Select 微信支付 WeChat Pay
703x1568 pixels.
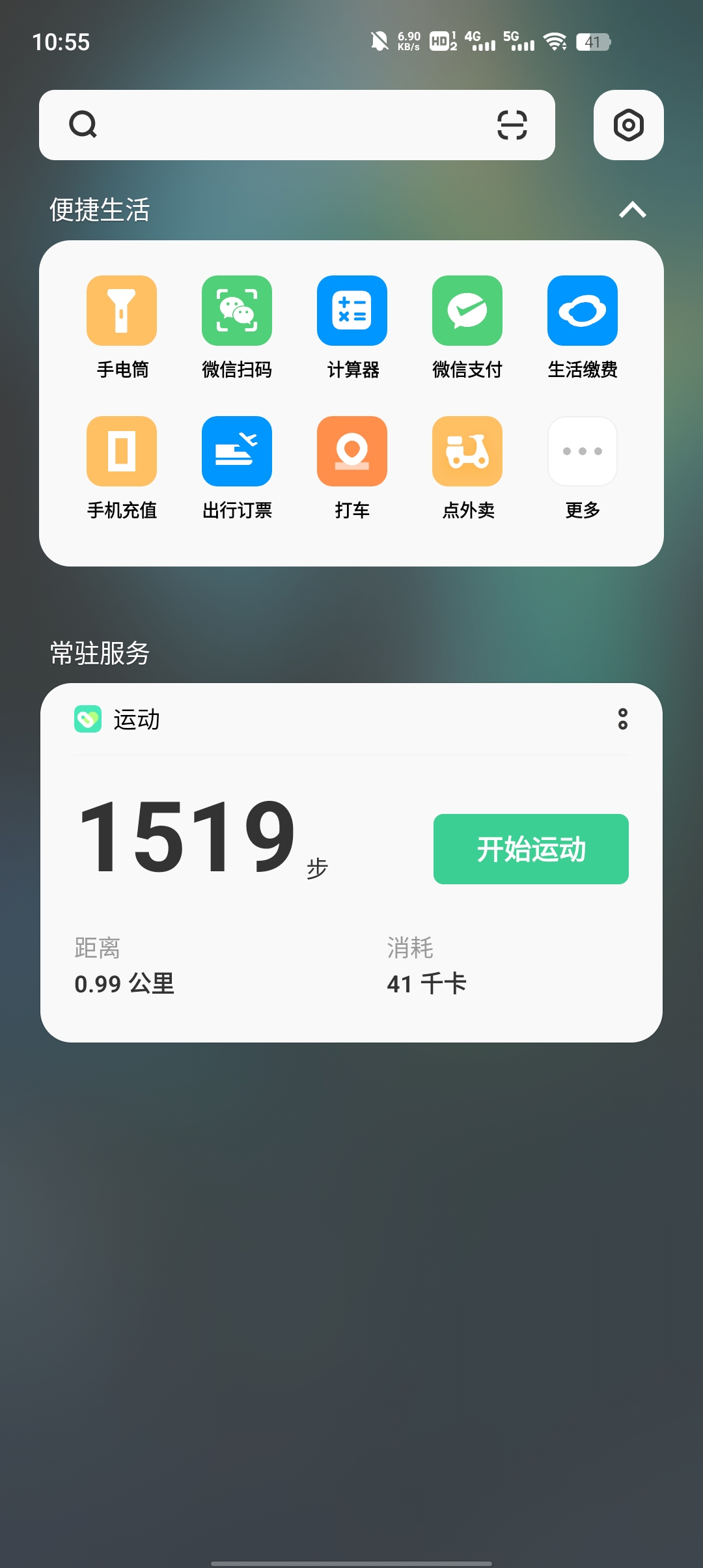(x=467, y=311)
